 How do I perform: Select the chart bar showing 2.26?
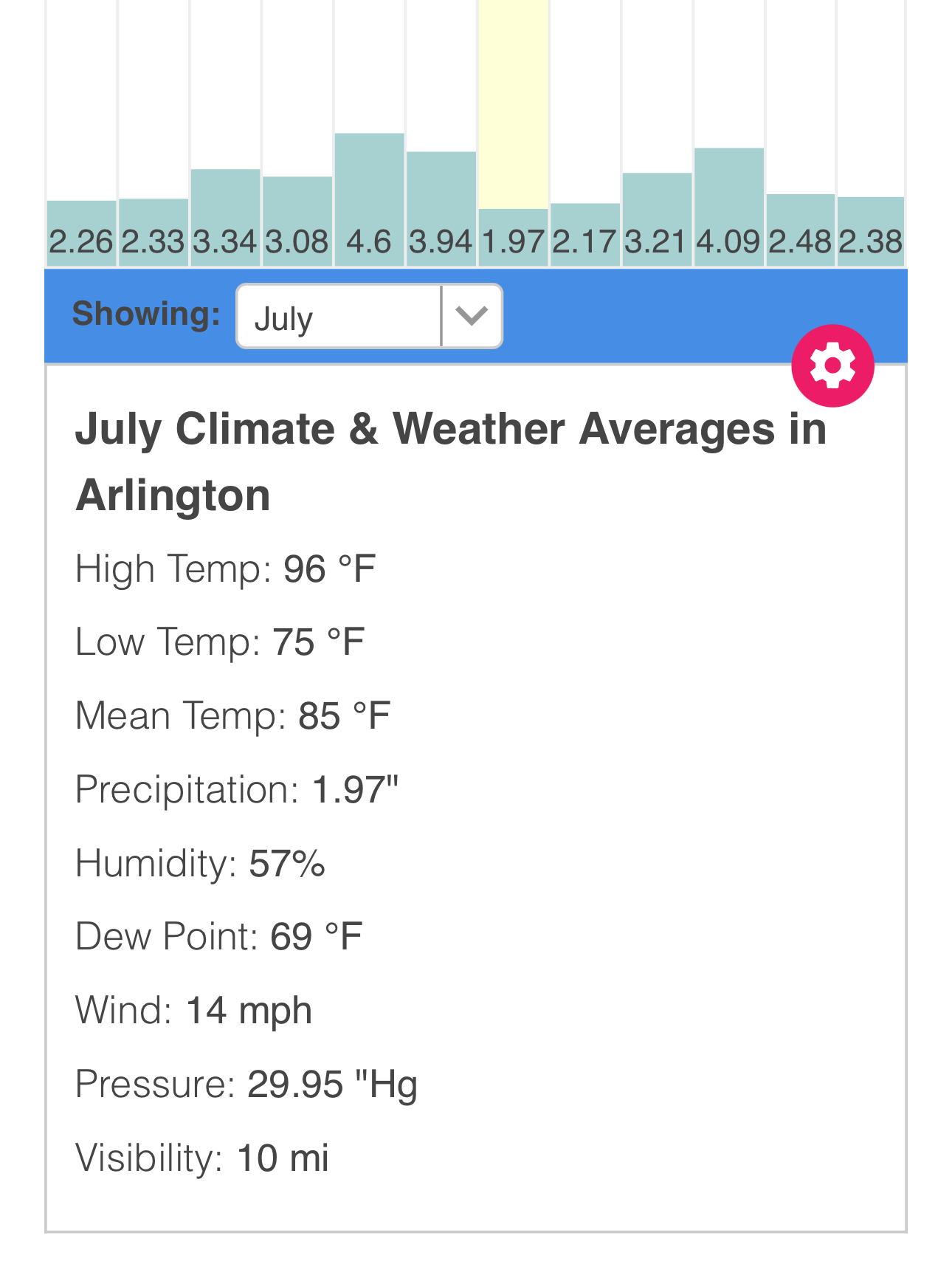pyautogui.click(x=81, y=233)
